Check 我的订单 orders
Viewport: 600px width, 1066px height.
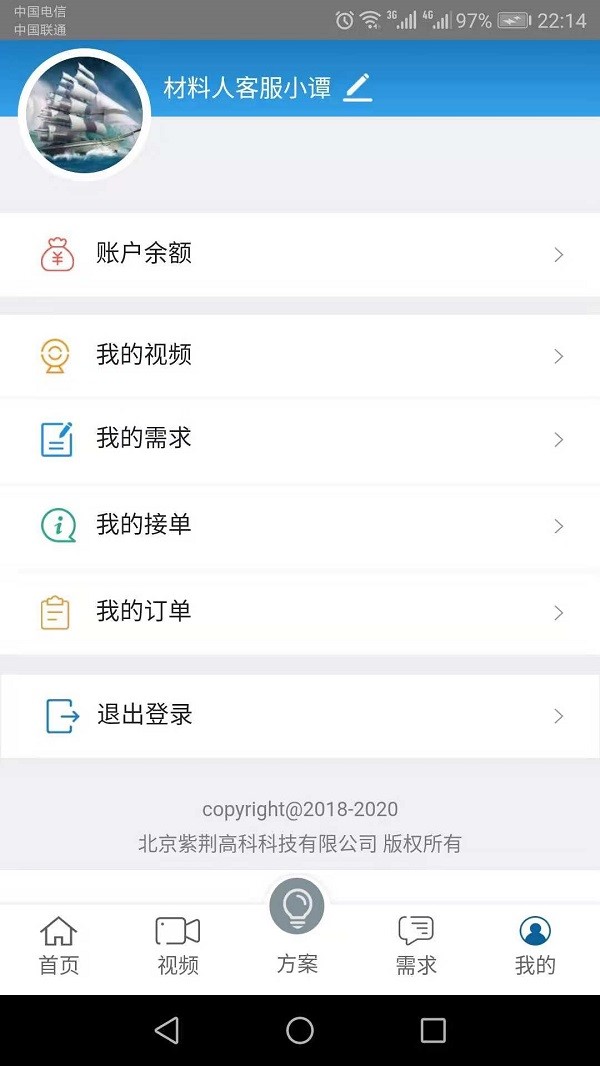pyautogui.click(x=300, y=612)
